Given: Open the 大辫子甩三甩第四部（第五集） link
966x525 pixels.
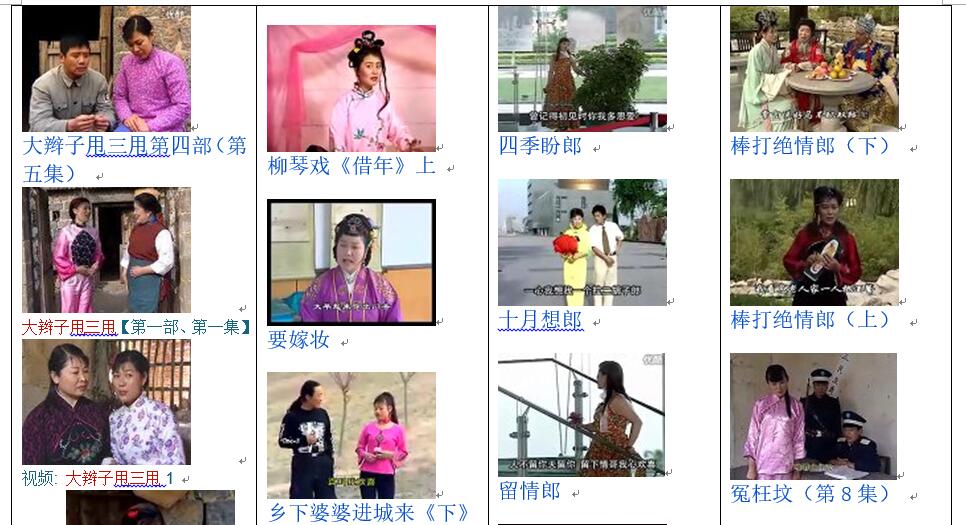Looking at the screenshot, I should click(134, 146).
